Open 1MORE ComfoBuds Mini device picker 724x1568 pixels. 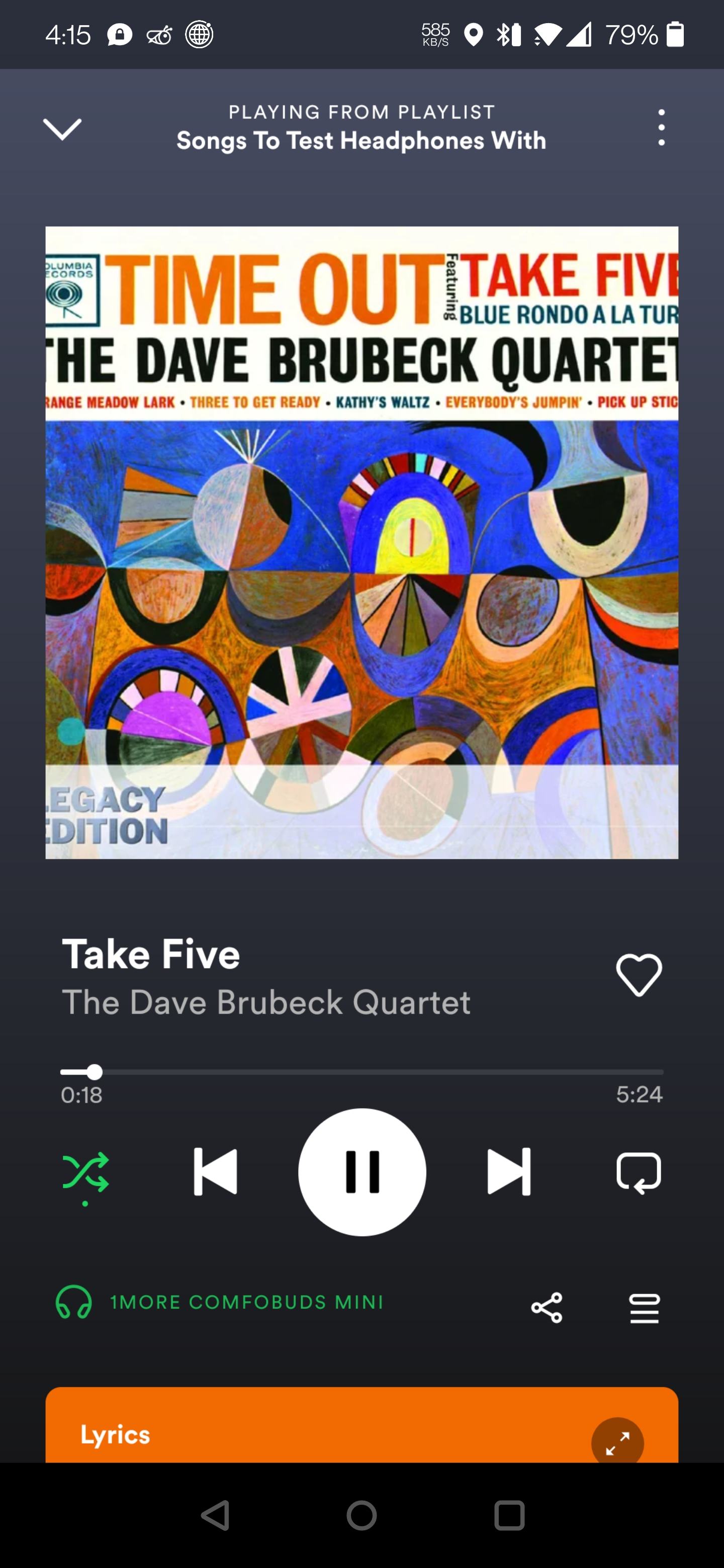pyautogui.click(x=219, y=1302)
